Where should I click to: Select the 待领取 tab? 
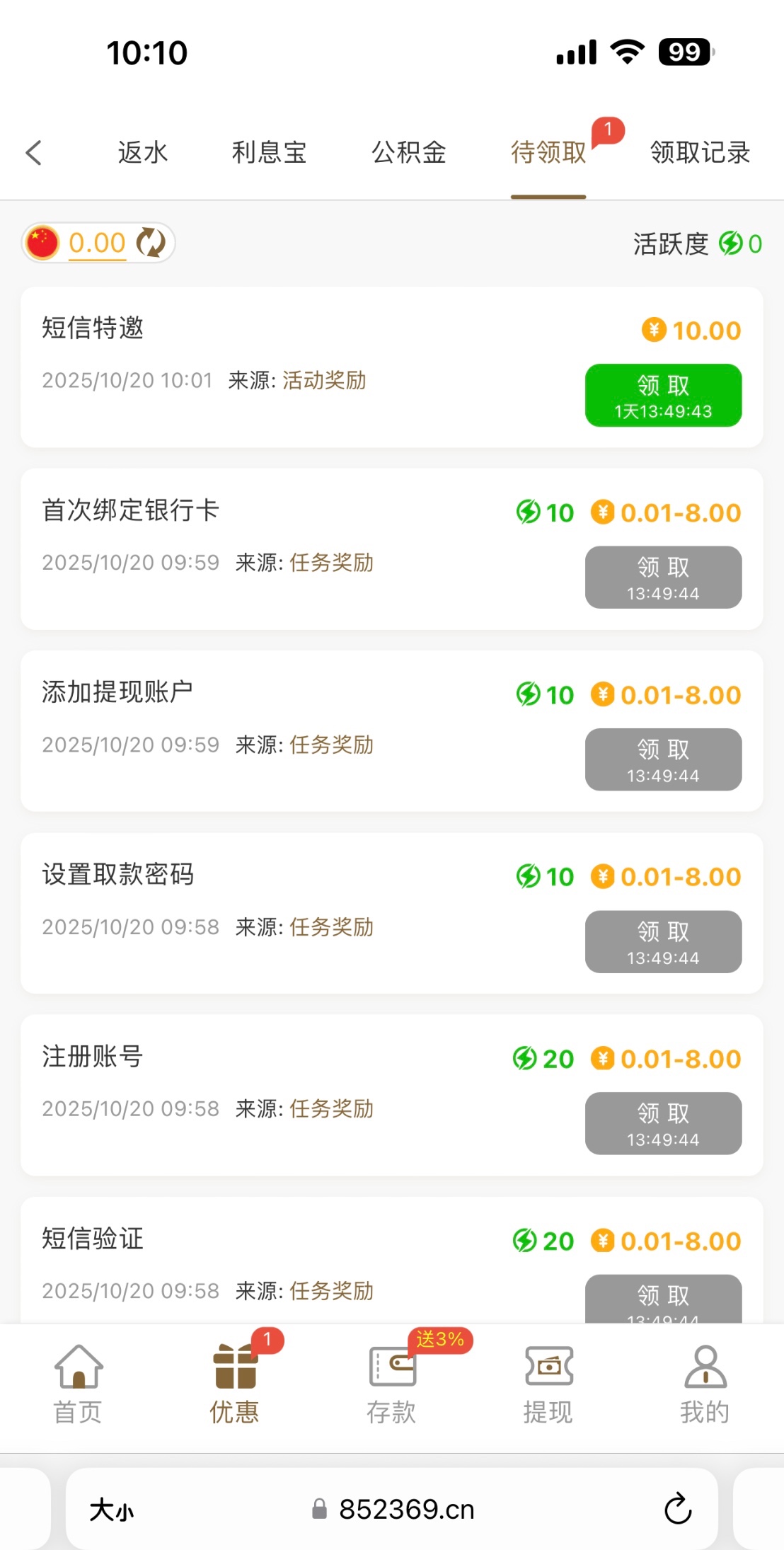(548, 152)
